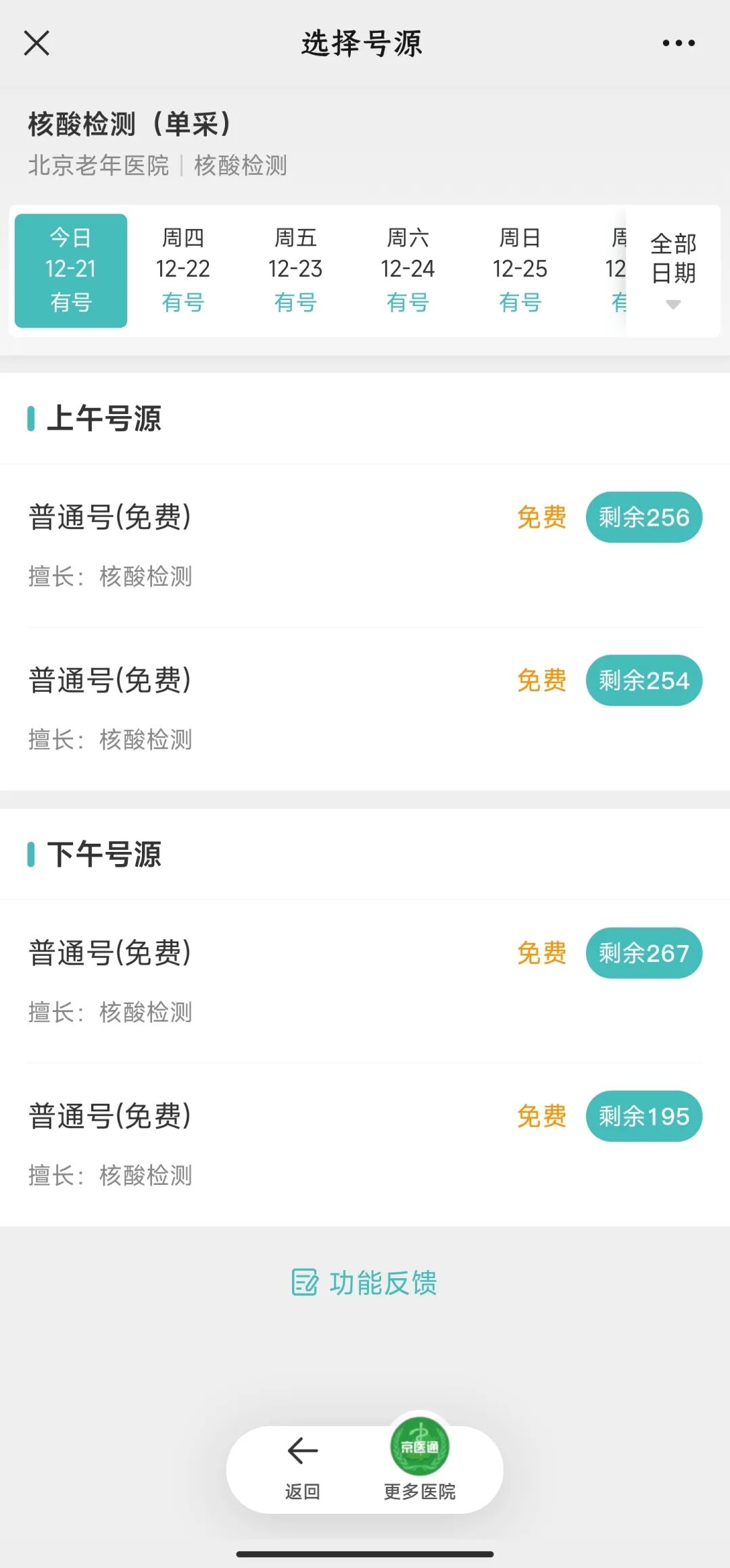730x1568 pixels.
Task: Book the afternoon slot with 剩余267
Action: 643,953
